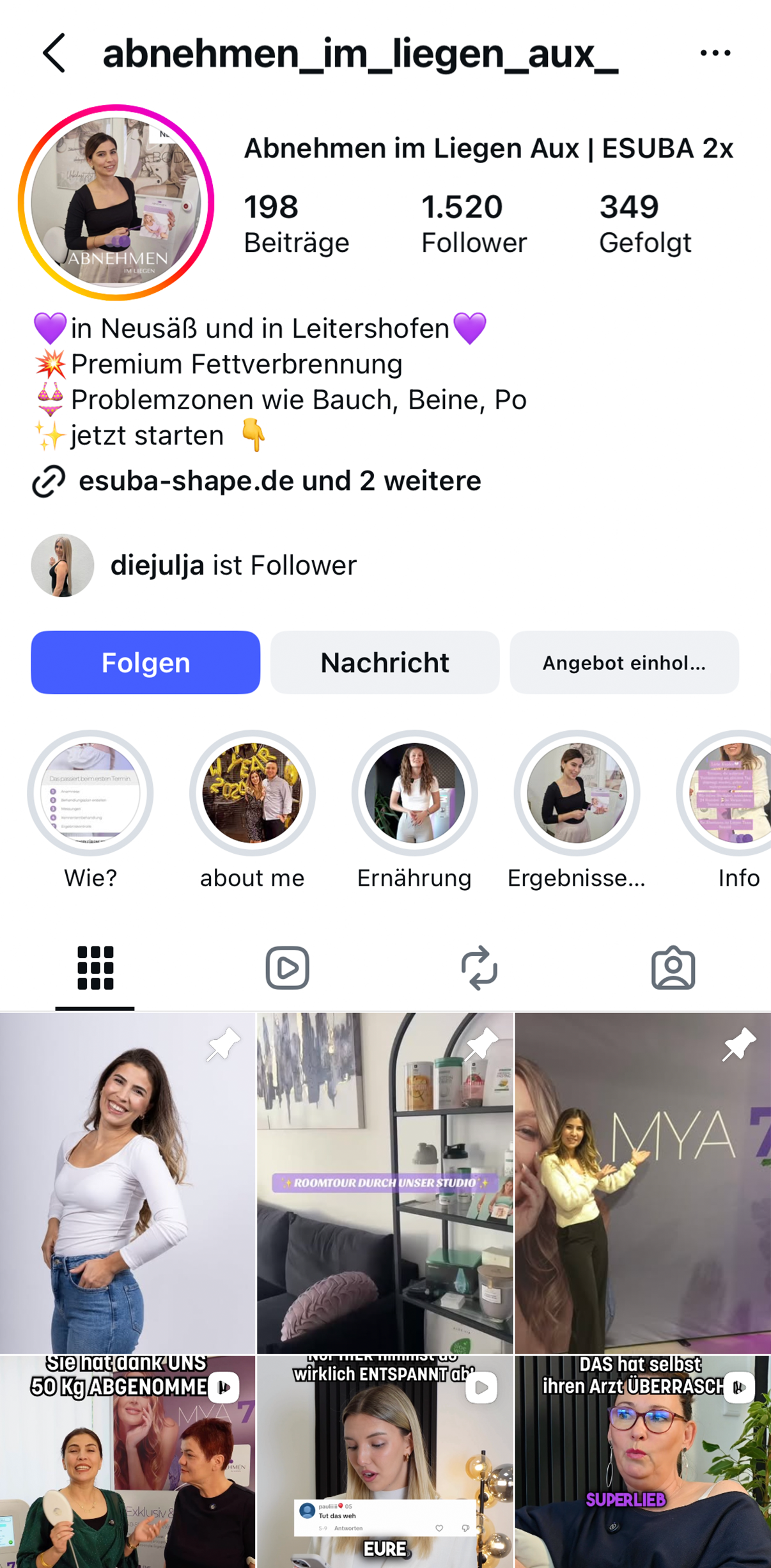Screen dimensions: 771x1568
Task: Switch to the Reels tab
Action: 288,968
